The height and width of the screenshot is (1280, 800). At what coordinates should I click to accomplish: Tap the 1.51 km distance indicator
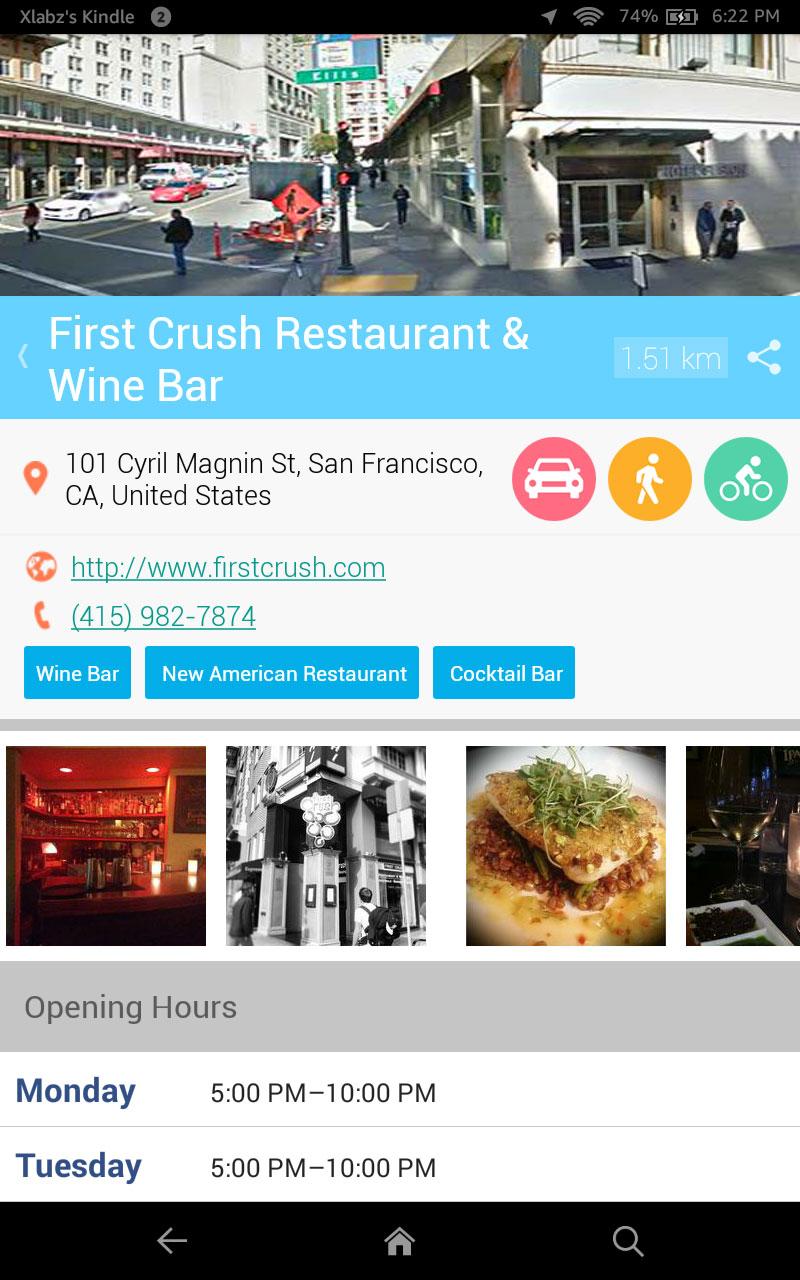coord(670,357)
